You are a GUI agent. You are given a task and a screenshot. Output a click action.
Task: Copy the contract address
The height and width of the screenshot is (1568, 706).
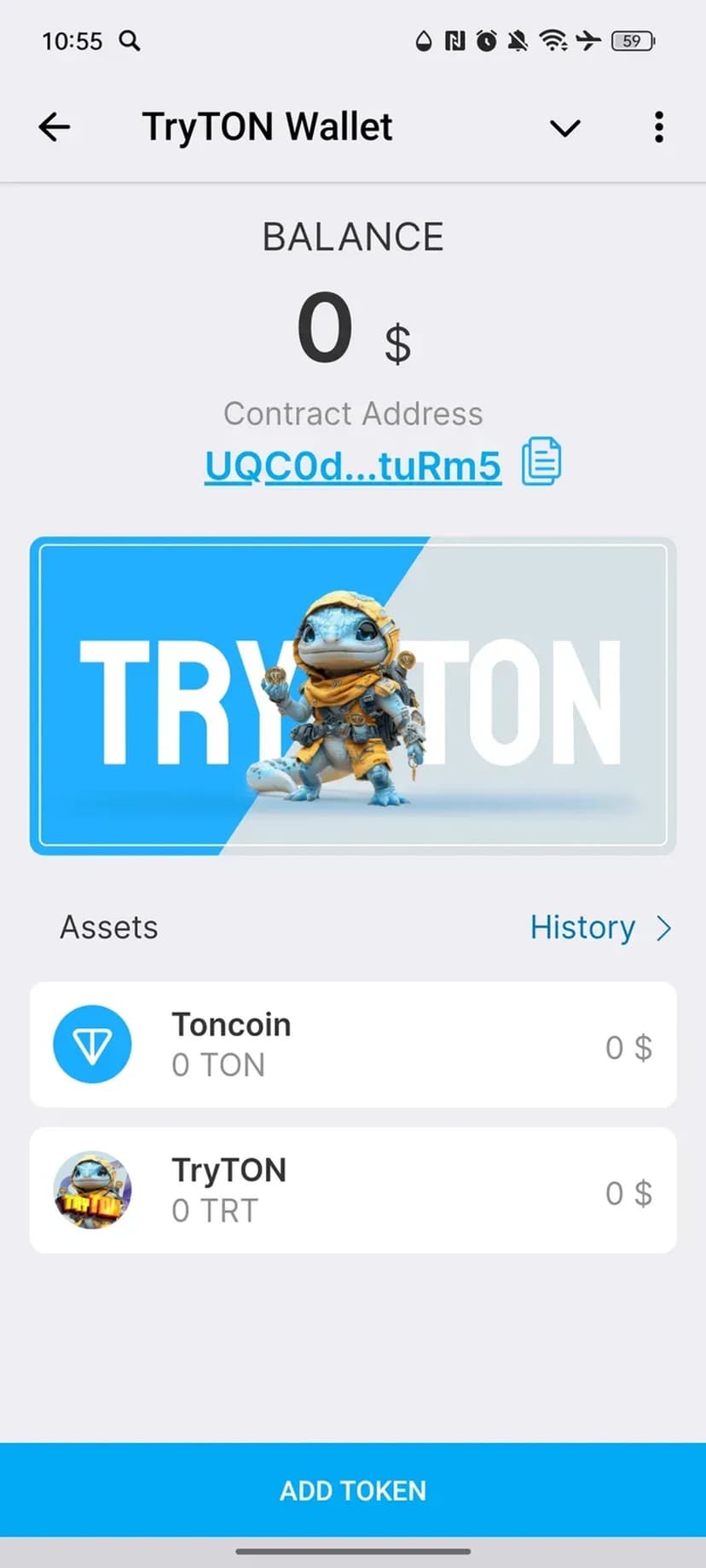coord(541,461)
